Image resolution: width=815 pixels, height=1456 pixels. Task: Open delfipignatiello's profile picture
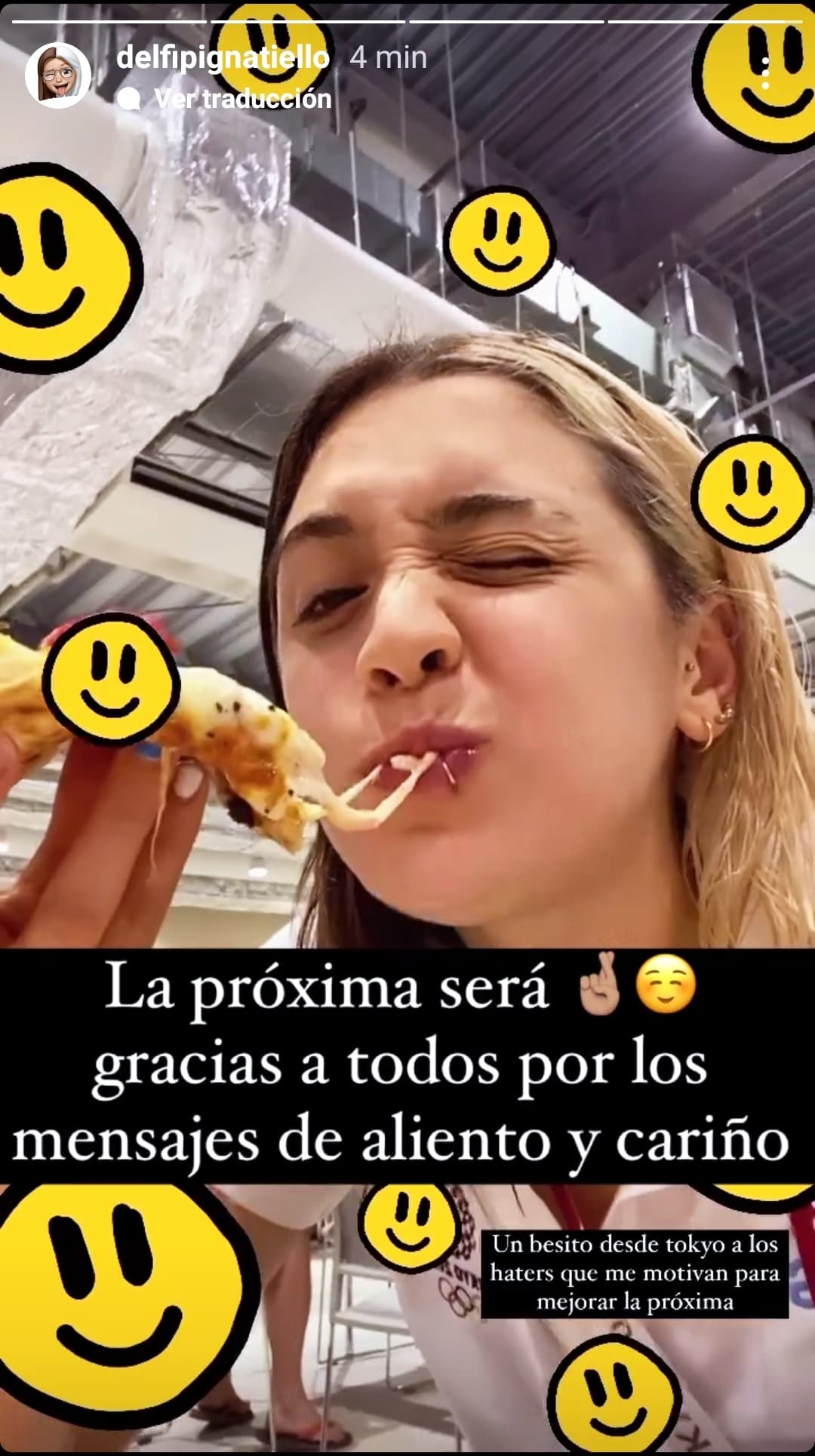(58, 75)
